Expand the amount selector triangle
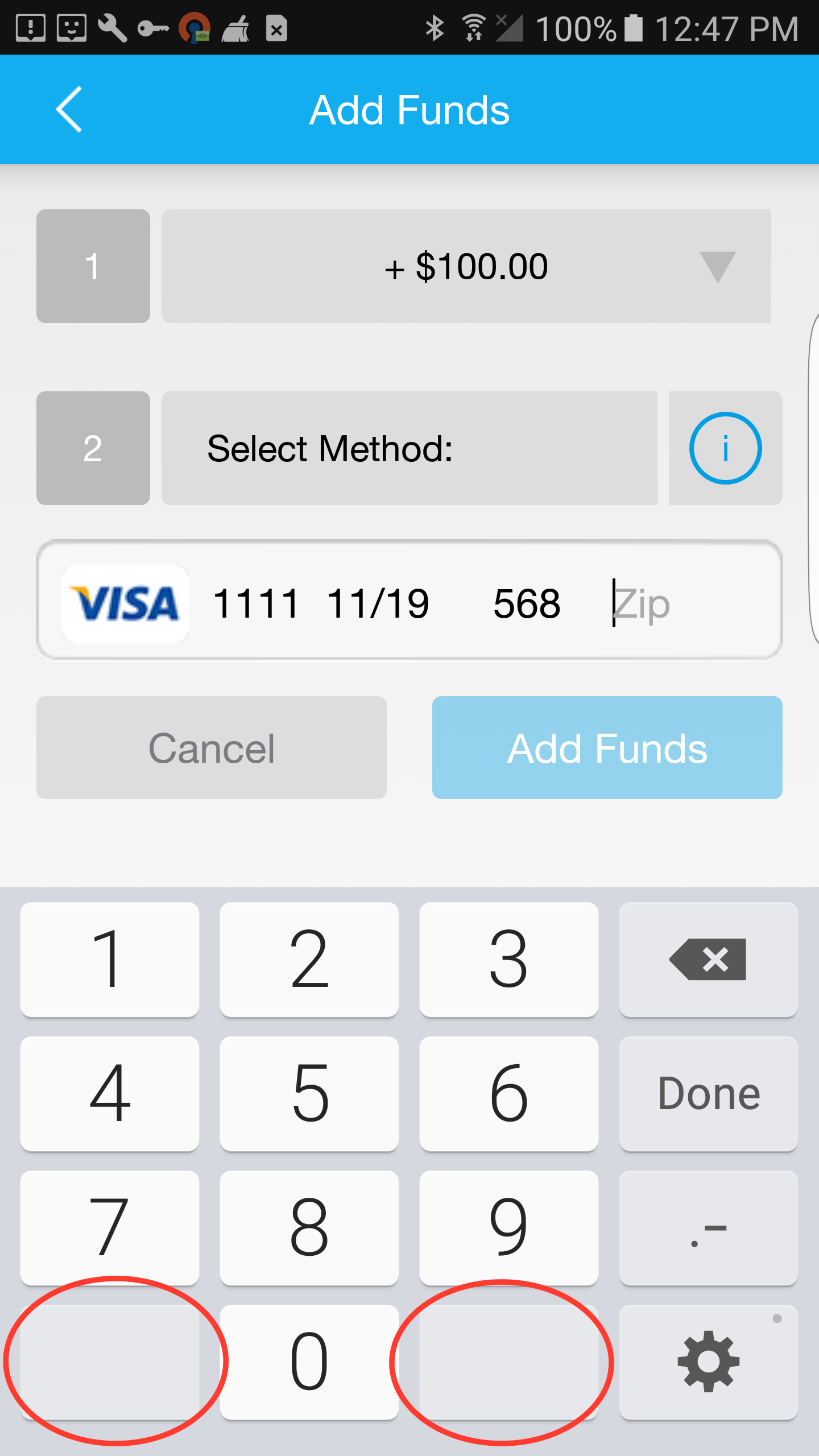The width and height of the screenshot is (819, 1456). click(717, 266)
